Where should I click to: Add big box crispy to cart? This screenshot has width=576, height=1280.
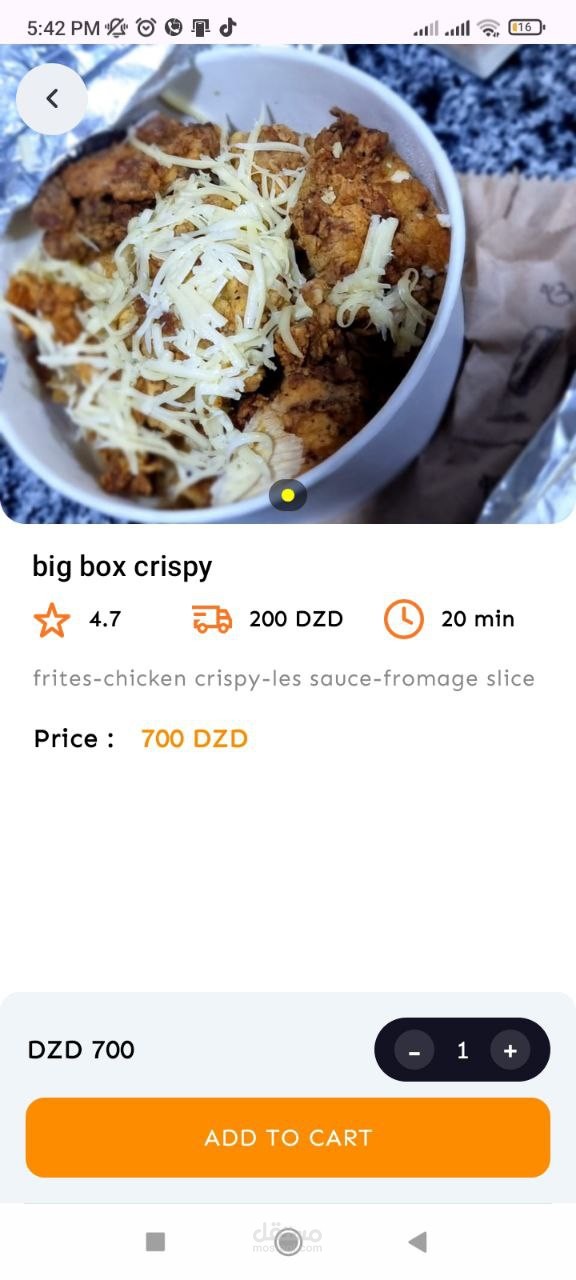coord(288,1137)
